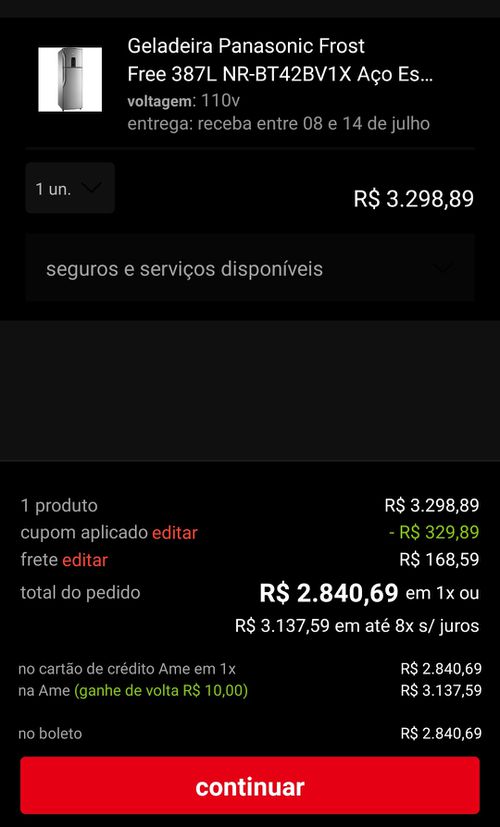Screen dimensions: 500x827
Task: Tap the continuar button
Action: coord(250,785)
